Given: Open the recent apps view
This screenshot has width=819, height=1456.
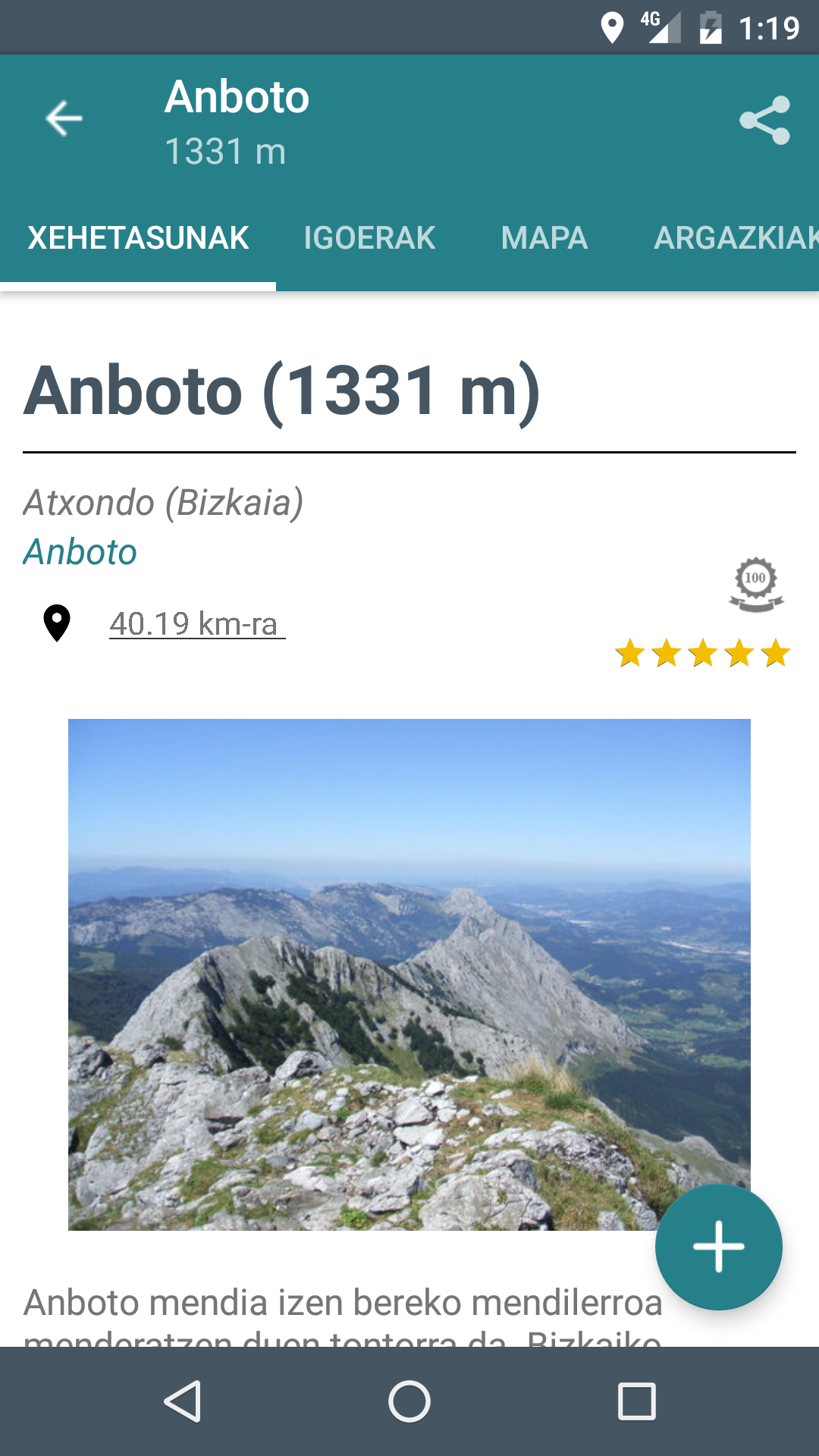Looking at the screenshot, I should [x=637, y=1401].
